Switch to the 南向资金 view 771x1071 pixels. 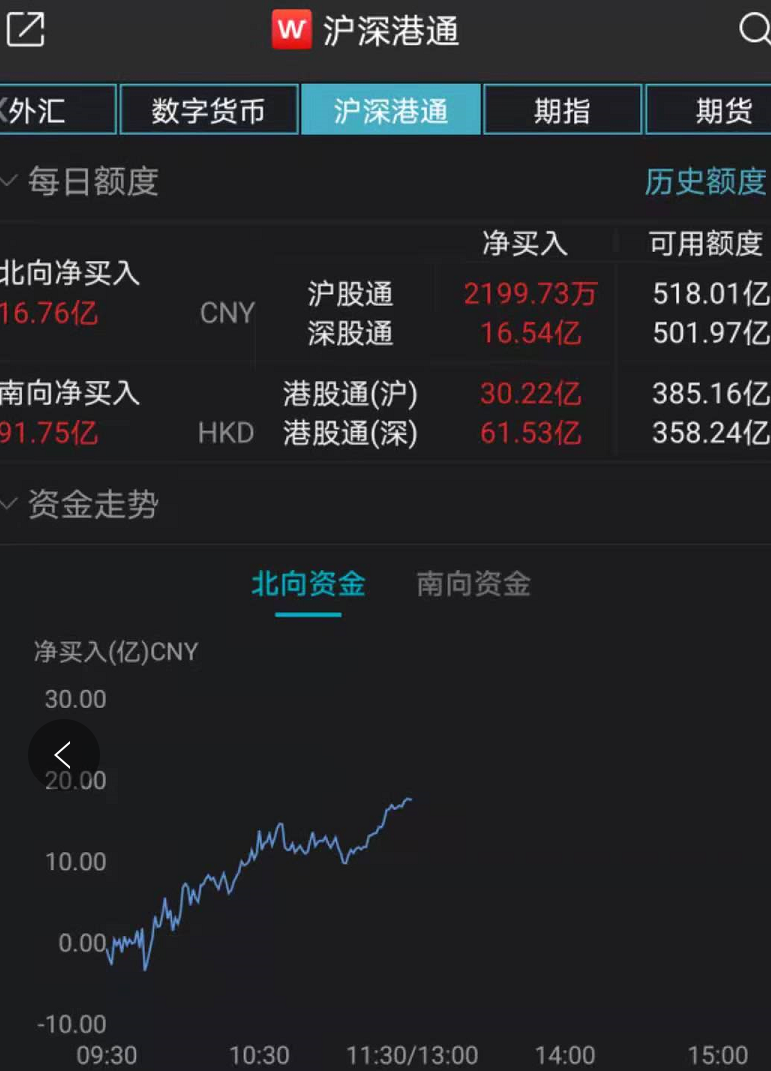tap(471, 584)
